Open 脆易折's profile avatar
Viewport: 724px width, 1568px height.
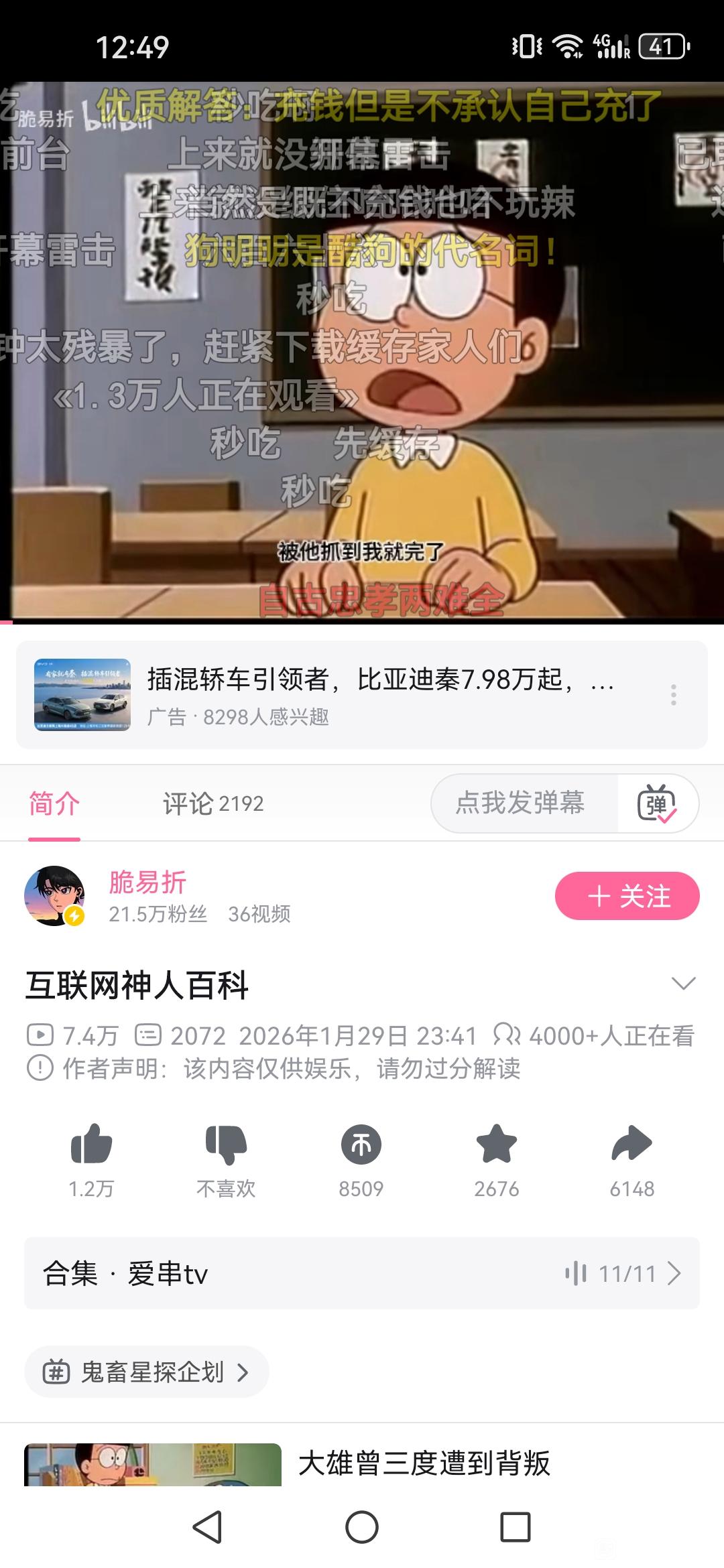tap(54, 897)
